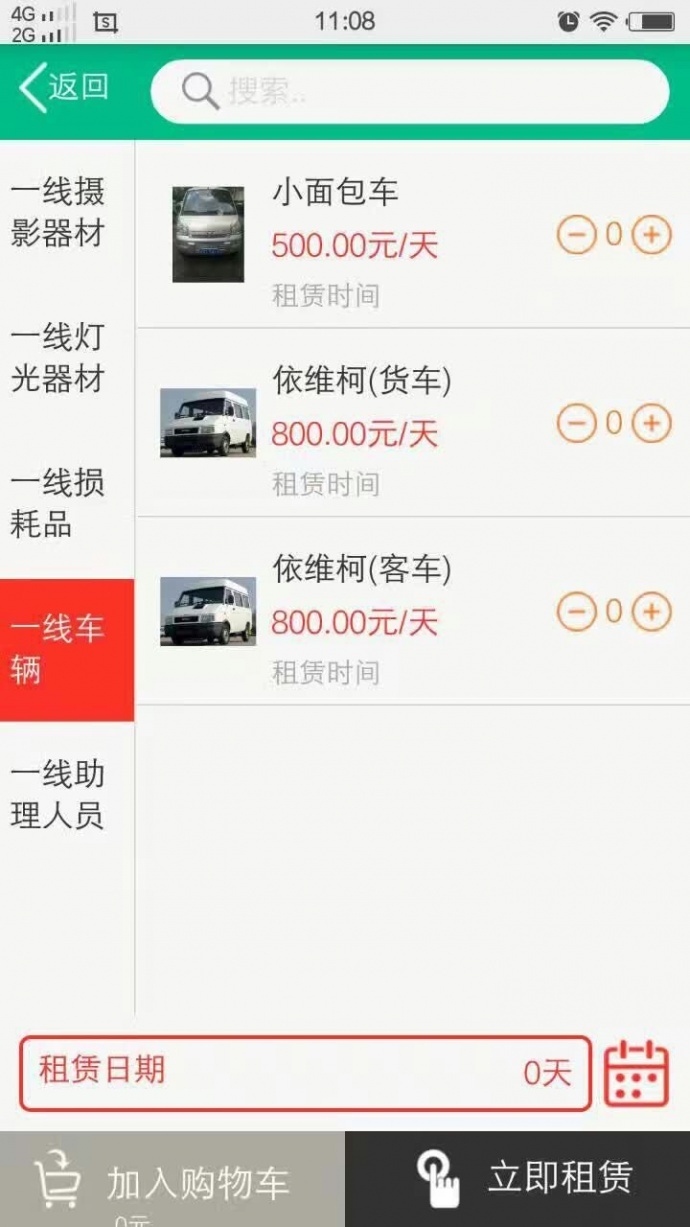
Task: Open the rental date calendar icon
Action: pyautogui.click(x=636, y=1074)
